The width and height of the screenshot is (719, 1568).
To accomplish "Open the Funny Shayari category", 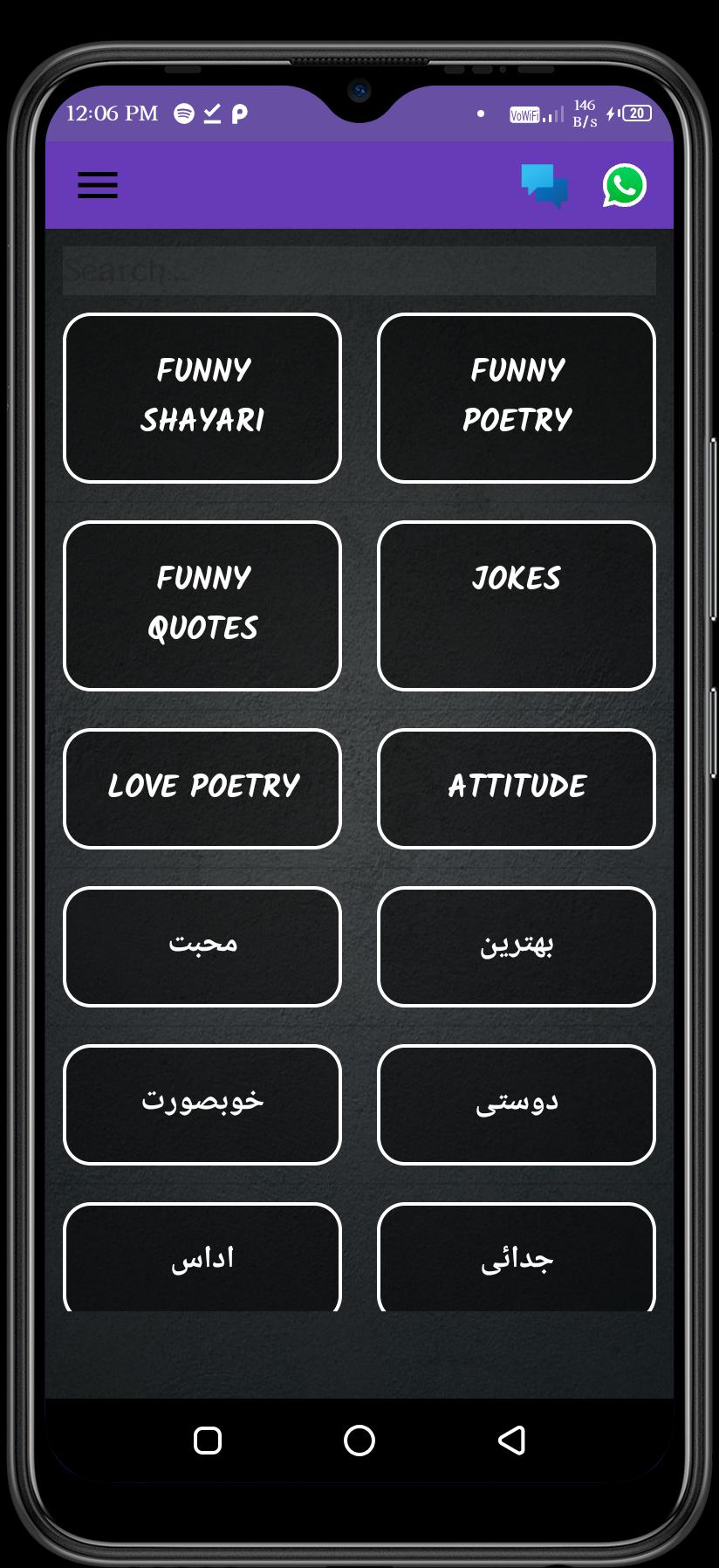I will coord(202,398).
